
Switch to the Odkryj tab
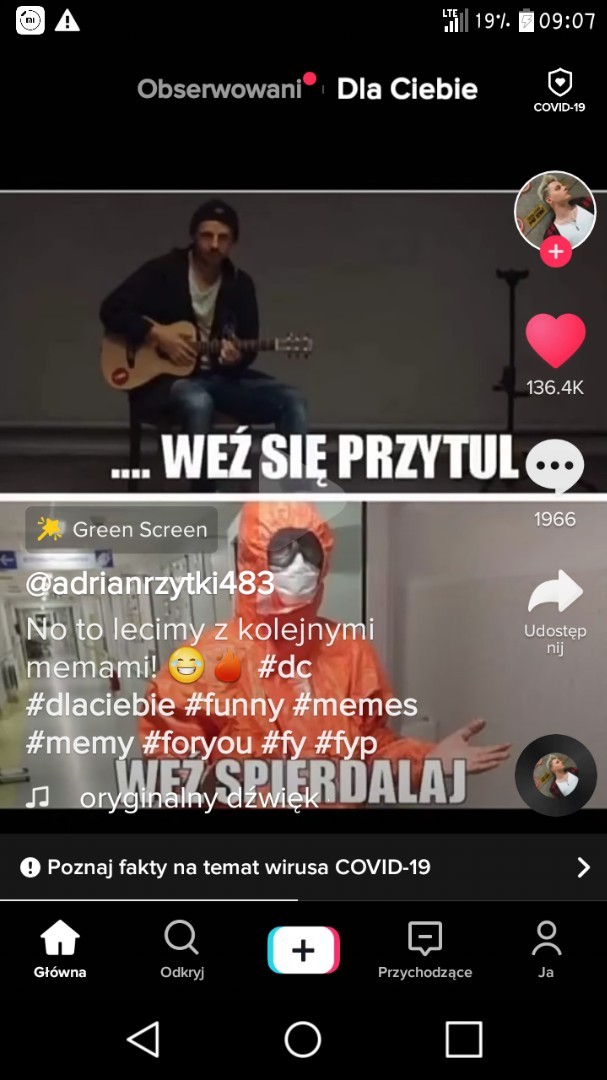coord(182,950)
